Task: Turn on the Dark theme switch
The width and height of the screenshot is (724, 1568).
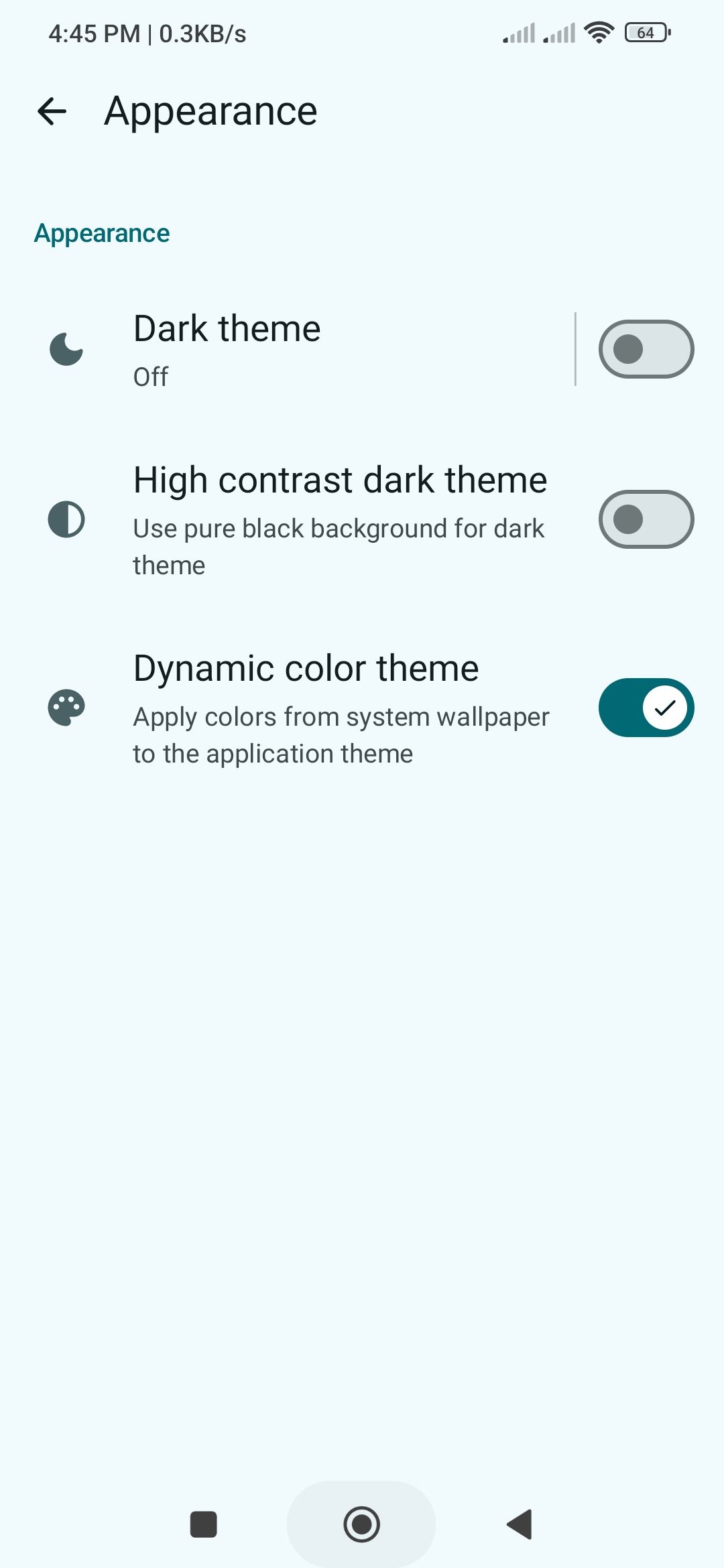Action: pos(646,349)
